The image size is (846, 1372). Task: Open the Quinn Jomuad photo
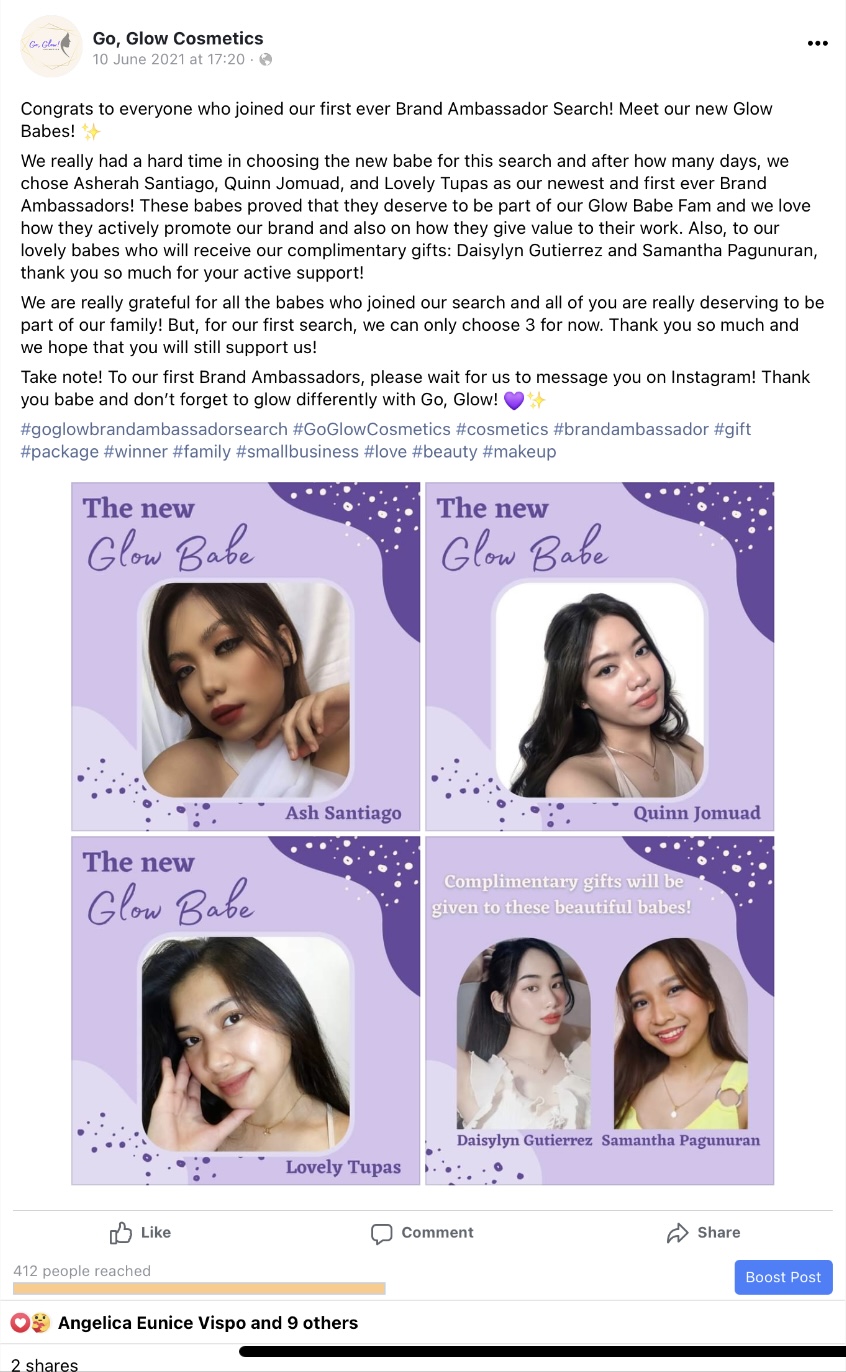tap(600, 657)
